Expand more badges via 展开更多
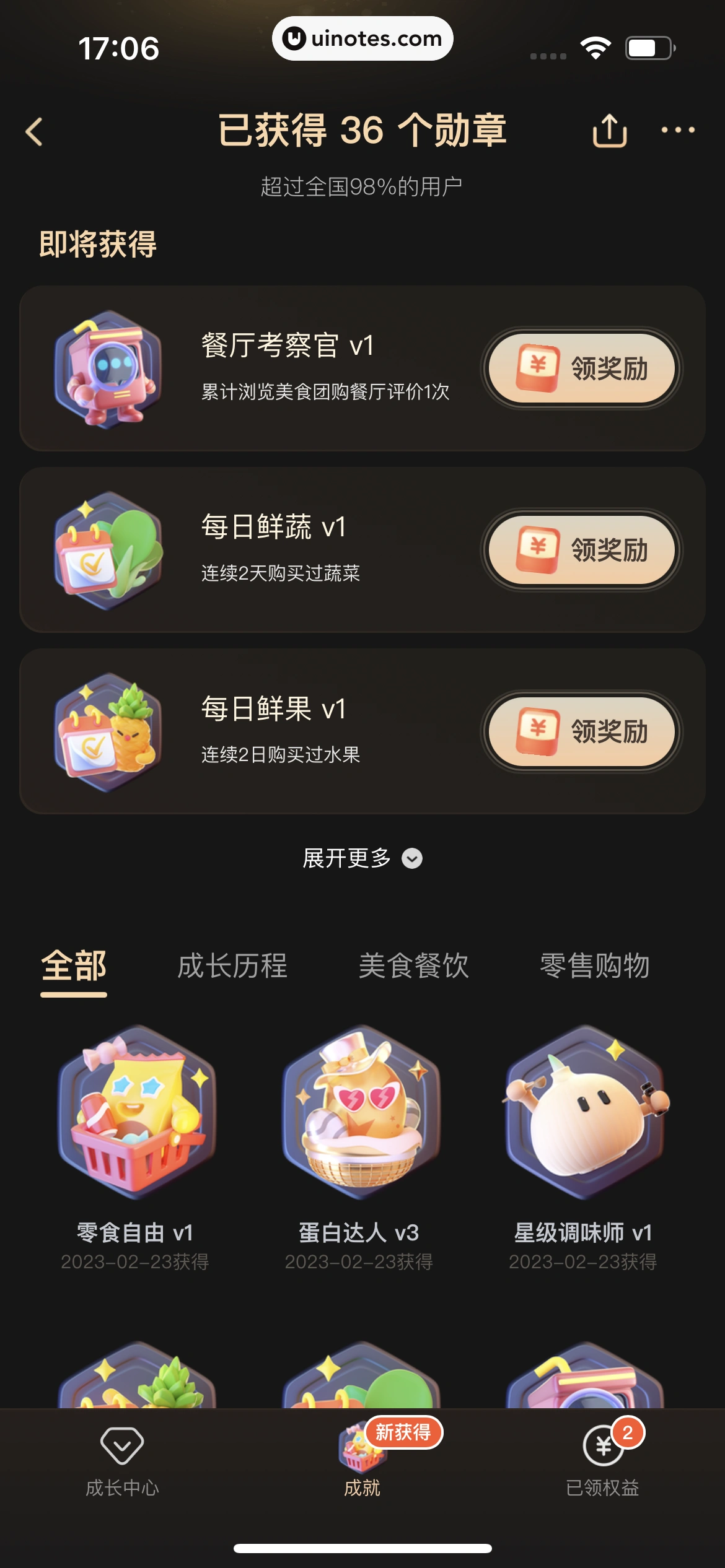725x1568 pixels. pyautogui.click(x=347, y=858)
